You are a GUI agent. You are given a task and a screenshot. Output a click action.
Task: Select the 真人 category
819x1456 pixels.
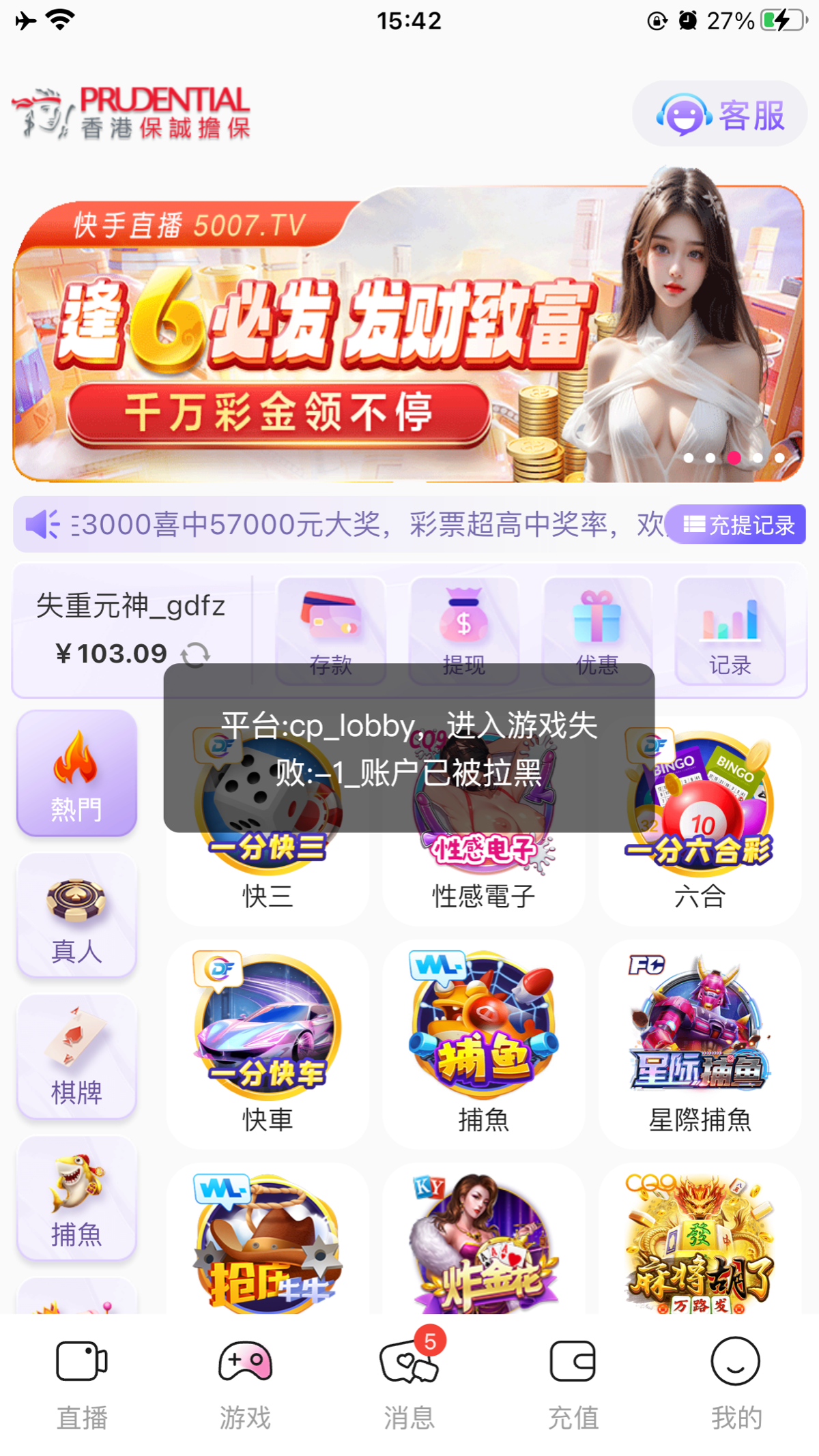[76, 915]
